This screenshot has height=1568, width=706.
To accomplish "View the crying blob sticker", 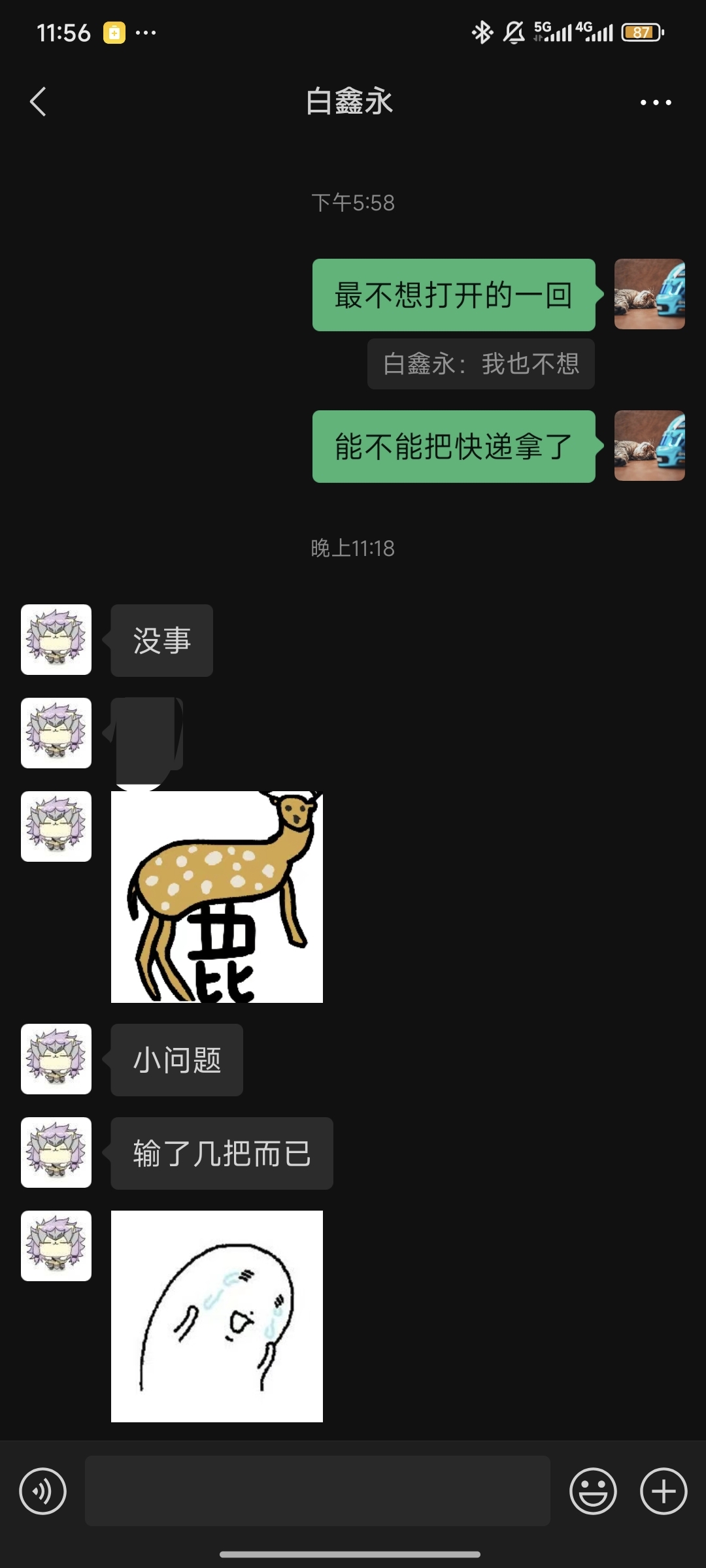I will pyautogui.click(x=217, y=1316).
